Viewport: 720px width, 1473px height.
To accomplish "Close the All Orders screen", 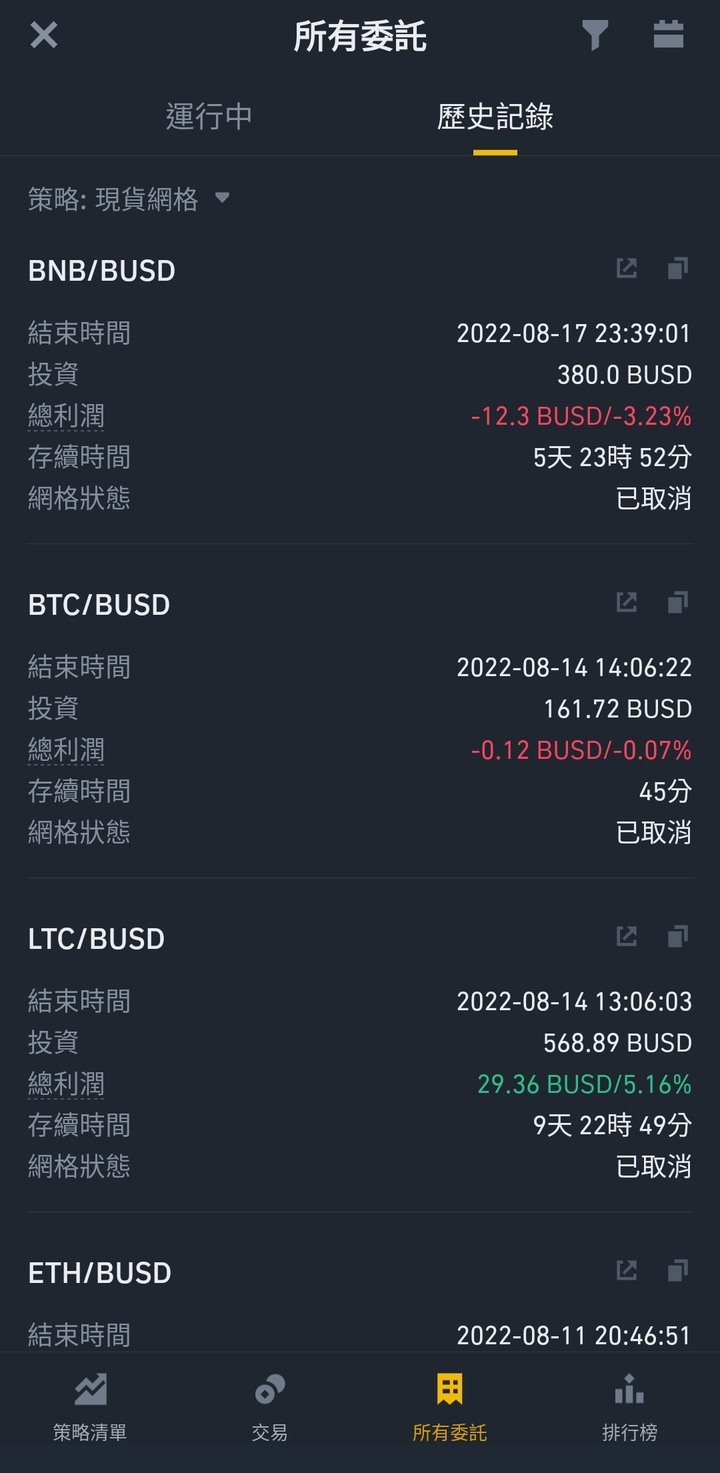I will (44, 36).
